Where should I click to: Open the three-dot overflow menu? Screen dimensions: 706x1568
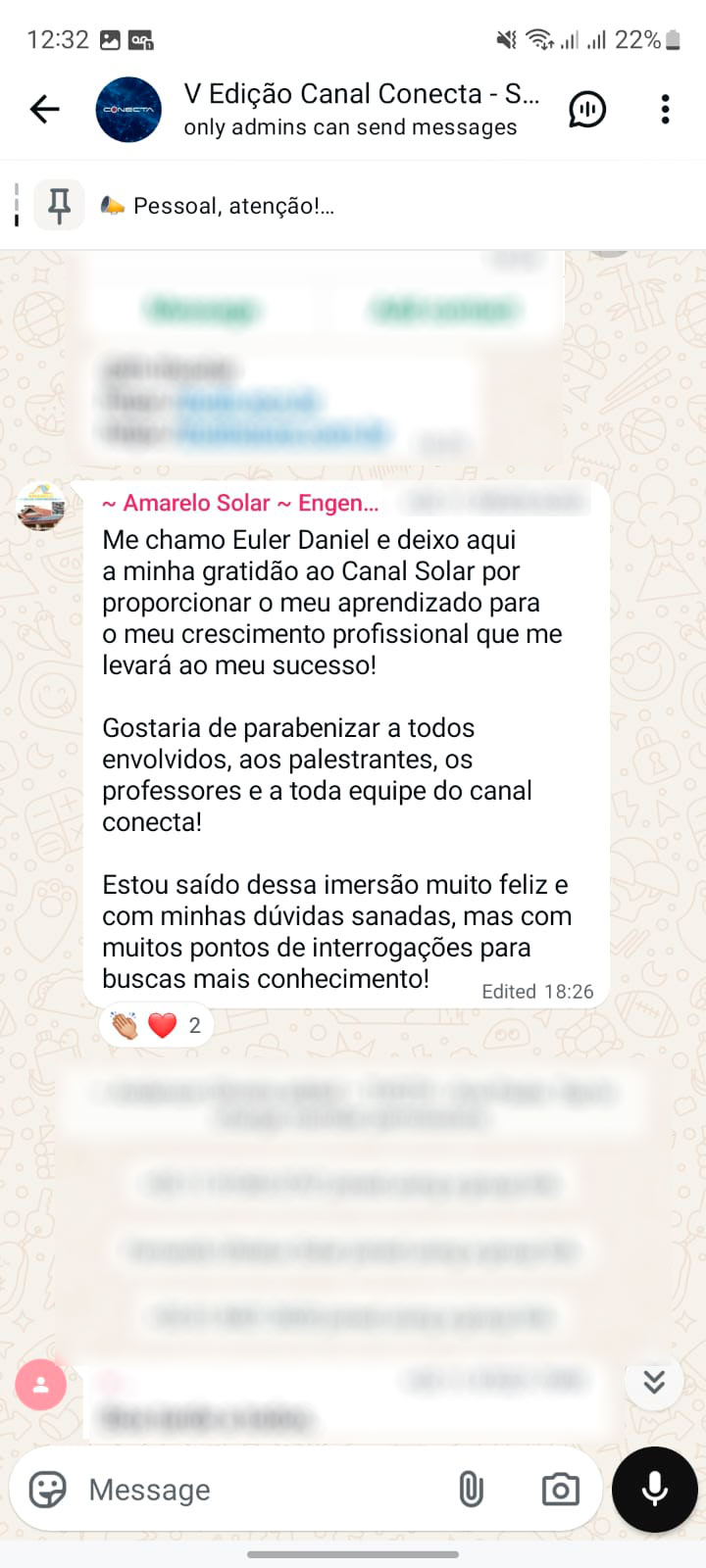(x=665, y=109)
